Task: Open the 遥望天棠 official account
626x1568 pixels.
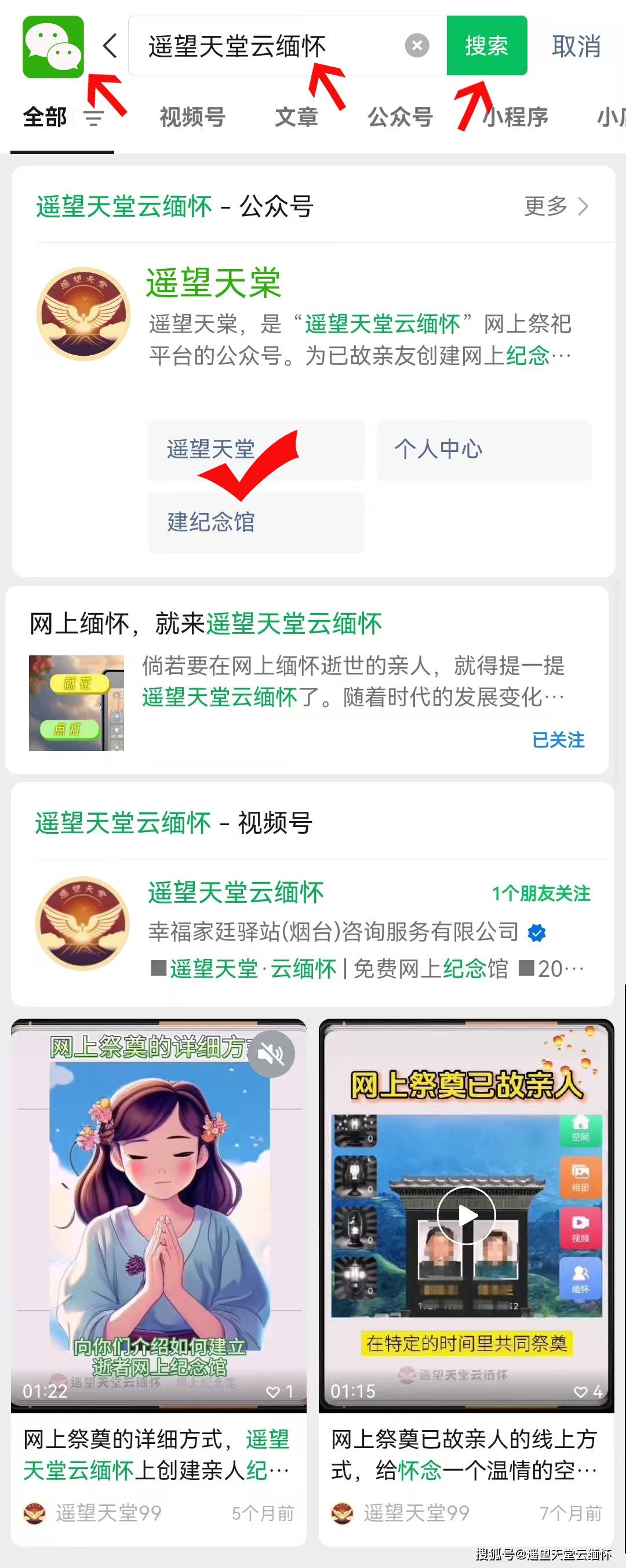Action: coord(213,283)
